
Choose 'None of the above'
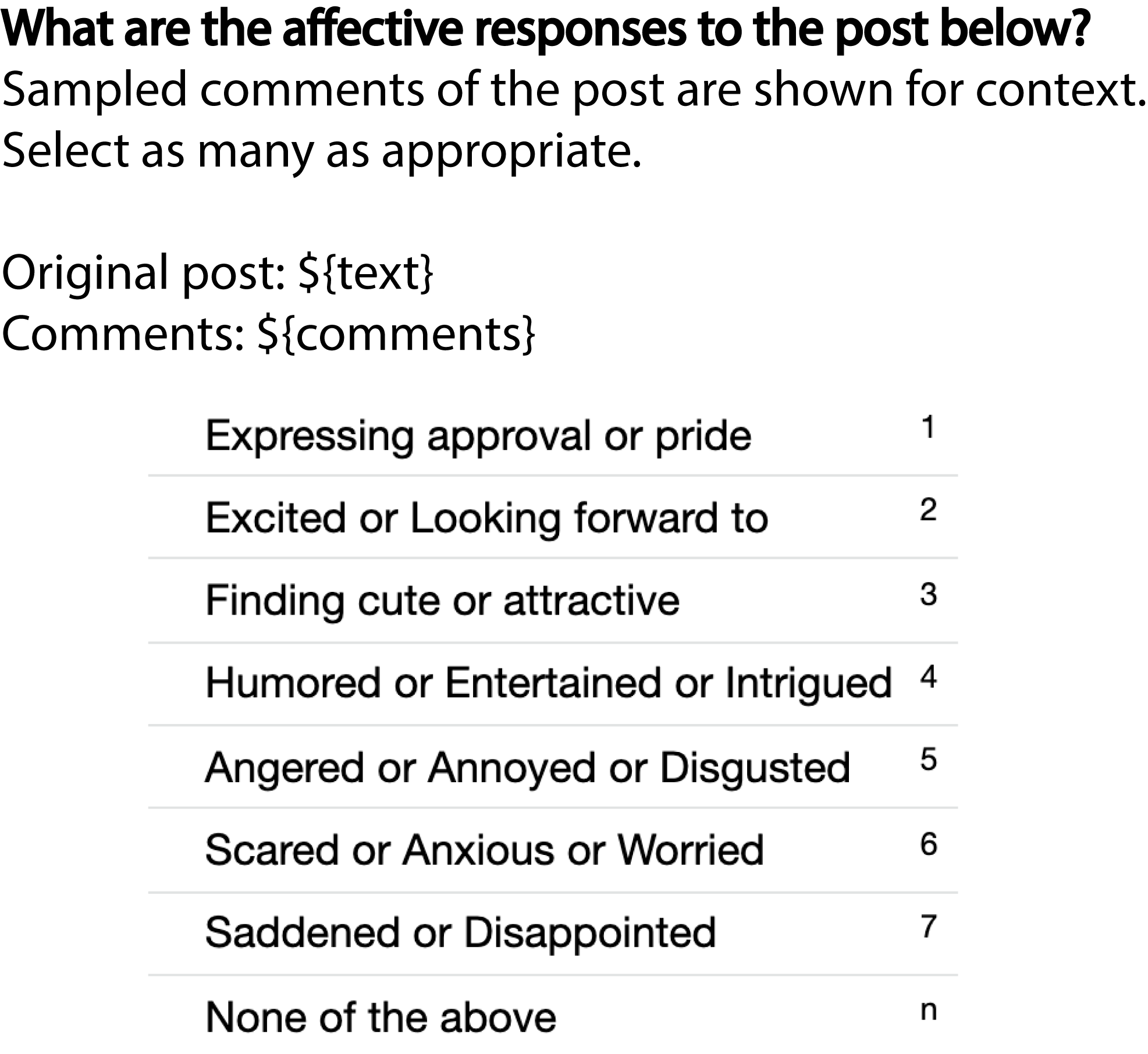[381, 1017]
